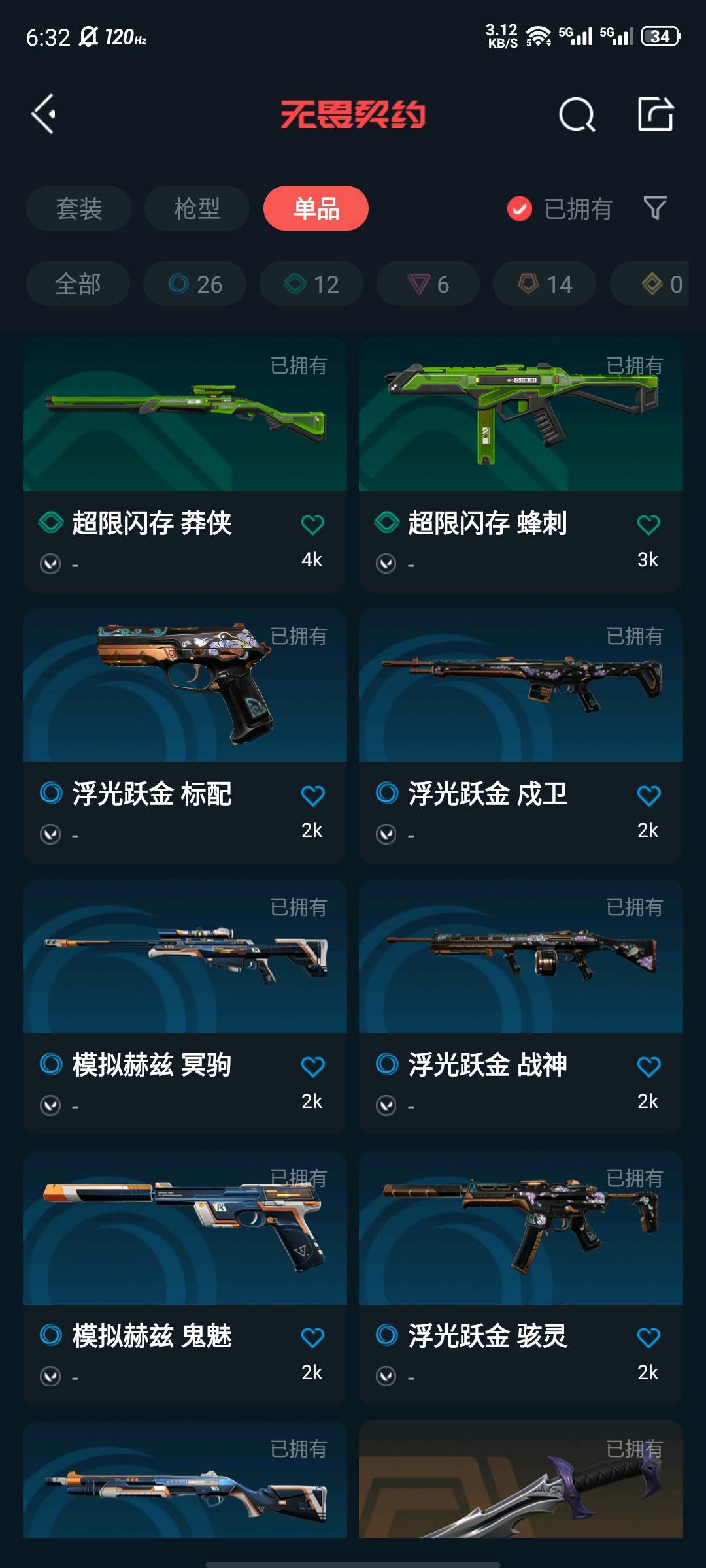Viewport: 706px width, 1568px height.
Task: Share this skin collection page
Action: pos(655,114)
